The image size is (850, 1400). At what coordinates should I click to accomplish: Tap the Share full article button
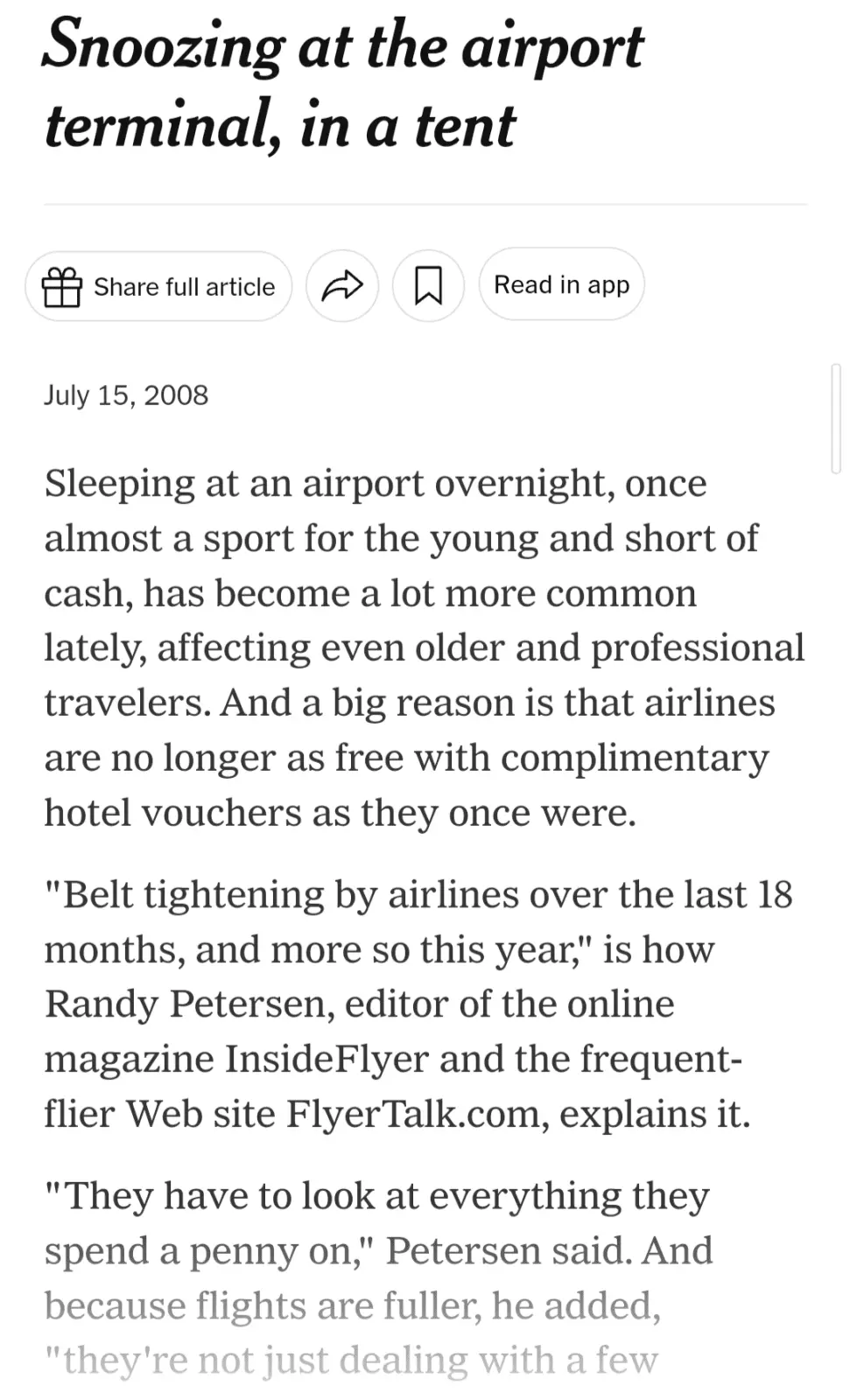pyautogui.click(x=158, y=286)
